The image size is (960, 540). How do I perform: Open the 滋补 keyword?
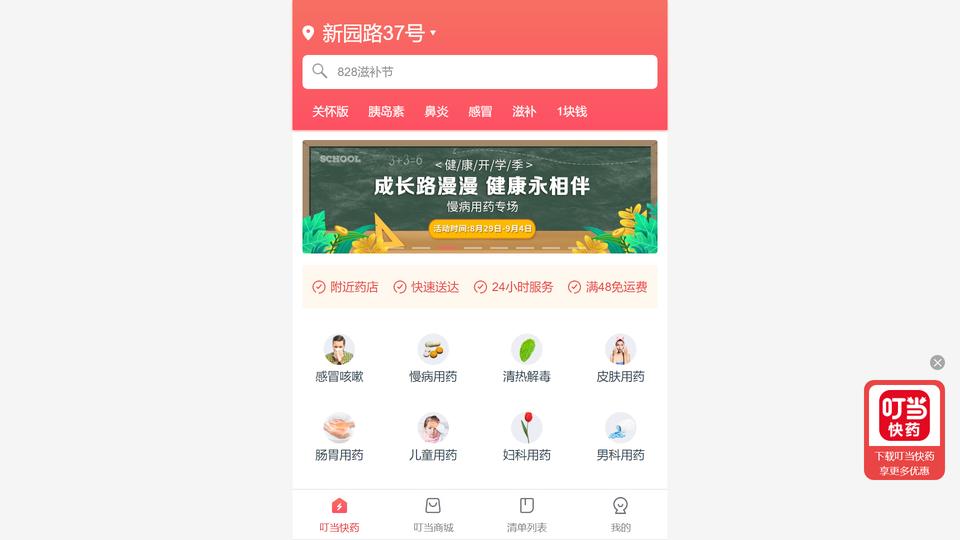(x=524, y=112)
